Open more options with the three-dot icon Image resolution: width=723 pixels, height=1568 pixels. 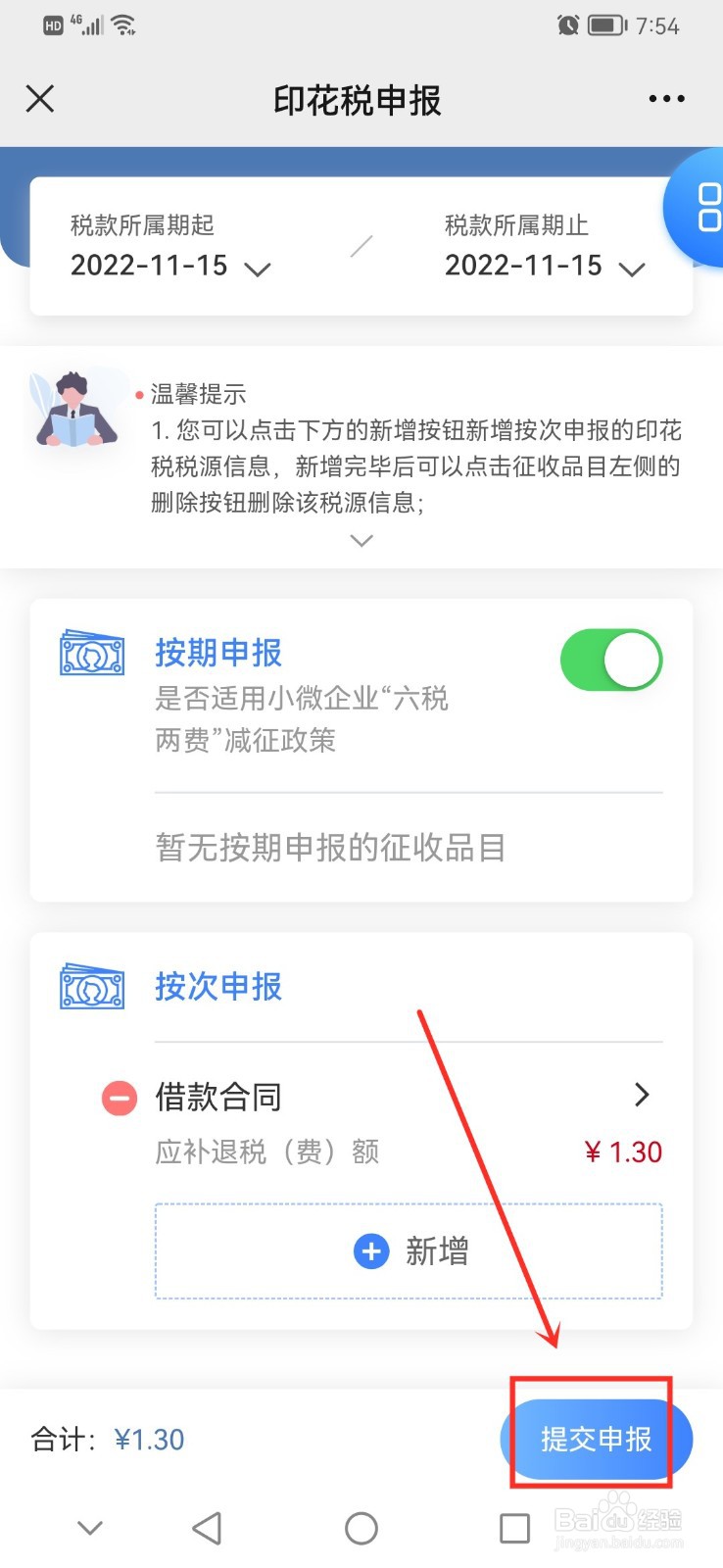pos(664,98)
